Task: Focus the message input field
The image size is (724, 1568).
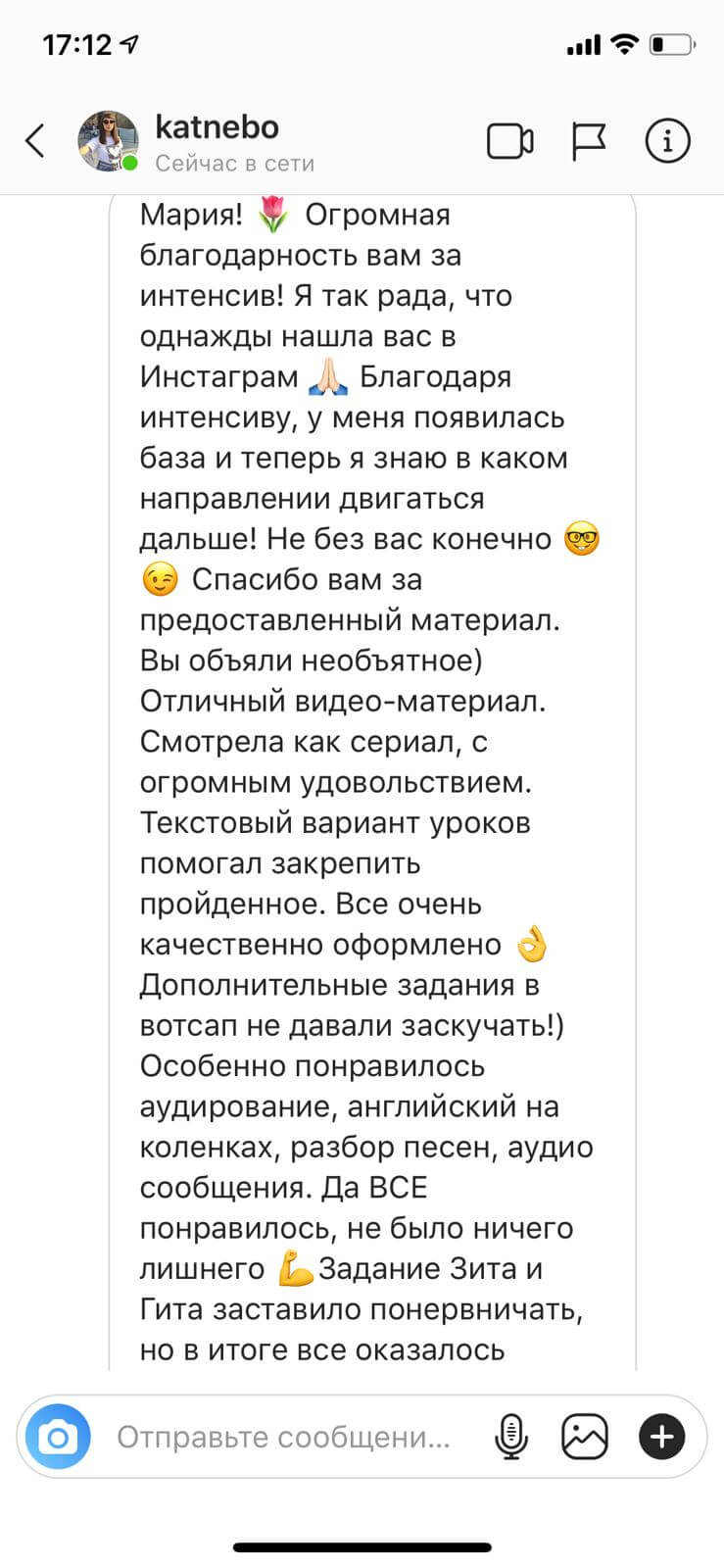Action: (284, 1437)
